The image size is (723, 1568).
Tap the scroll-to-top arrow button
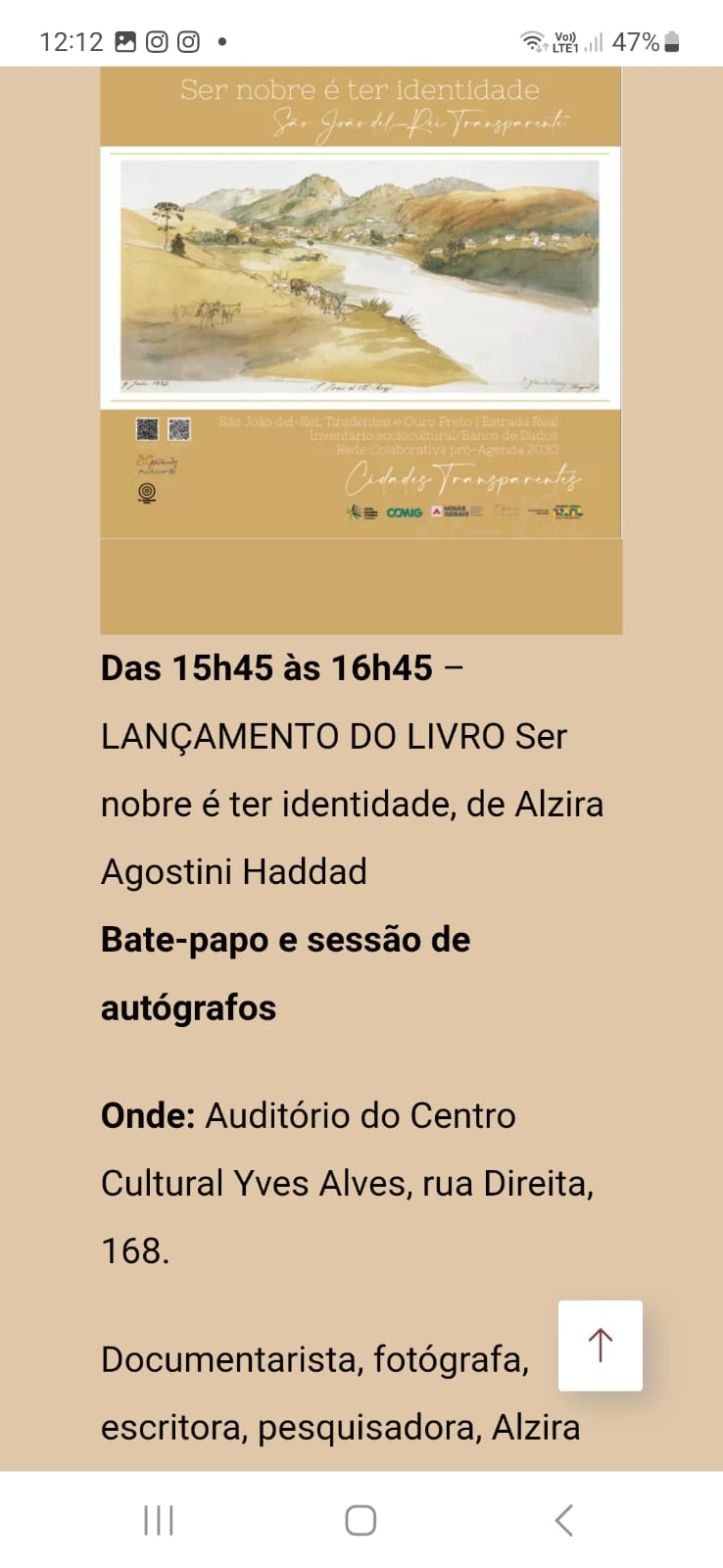(600, 1345)
